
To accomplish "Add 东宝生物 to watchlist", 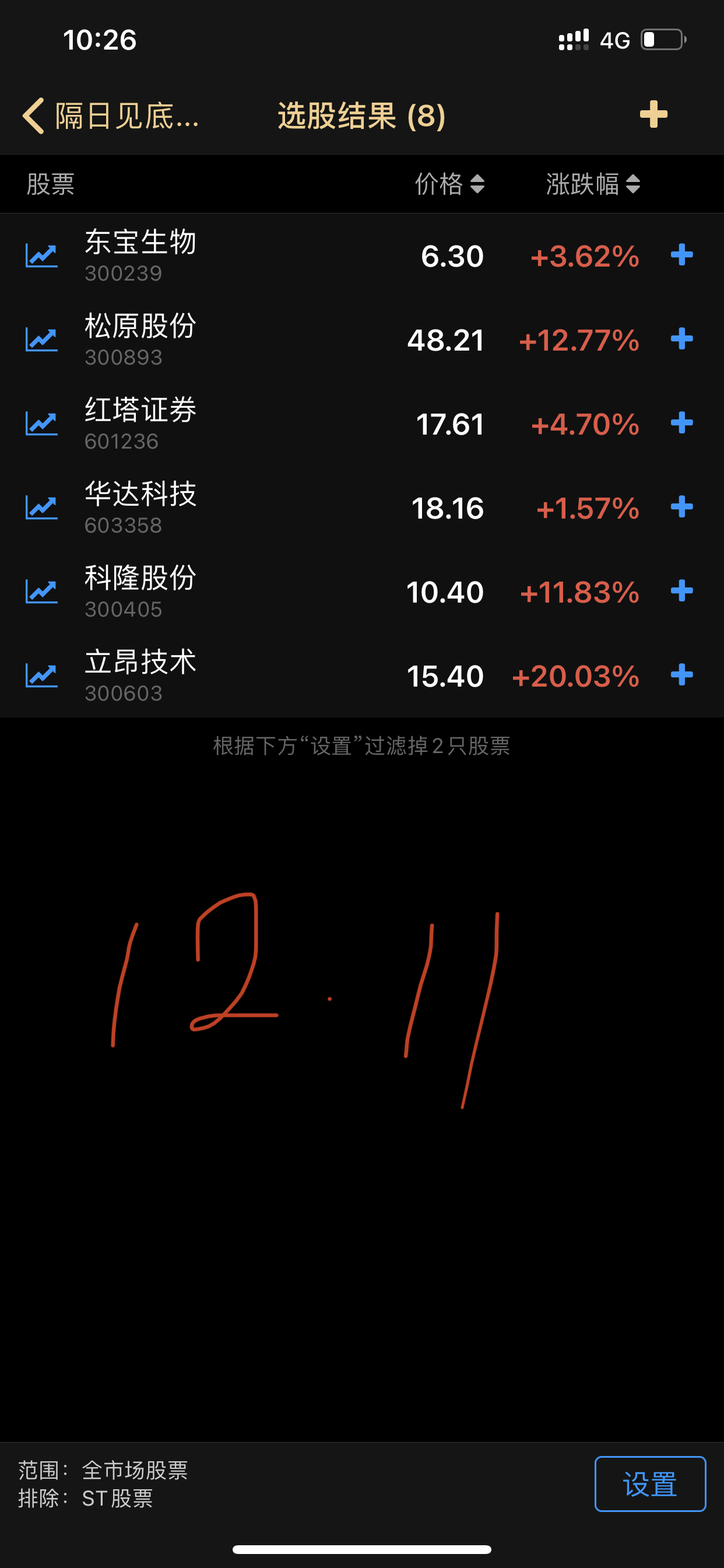I will (681, 255).
